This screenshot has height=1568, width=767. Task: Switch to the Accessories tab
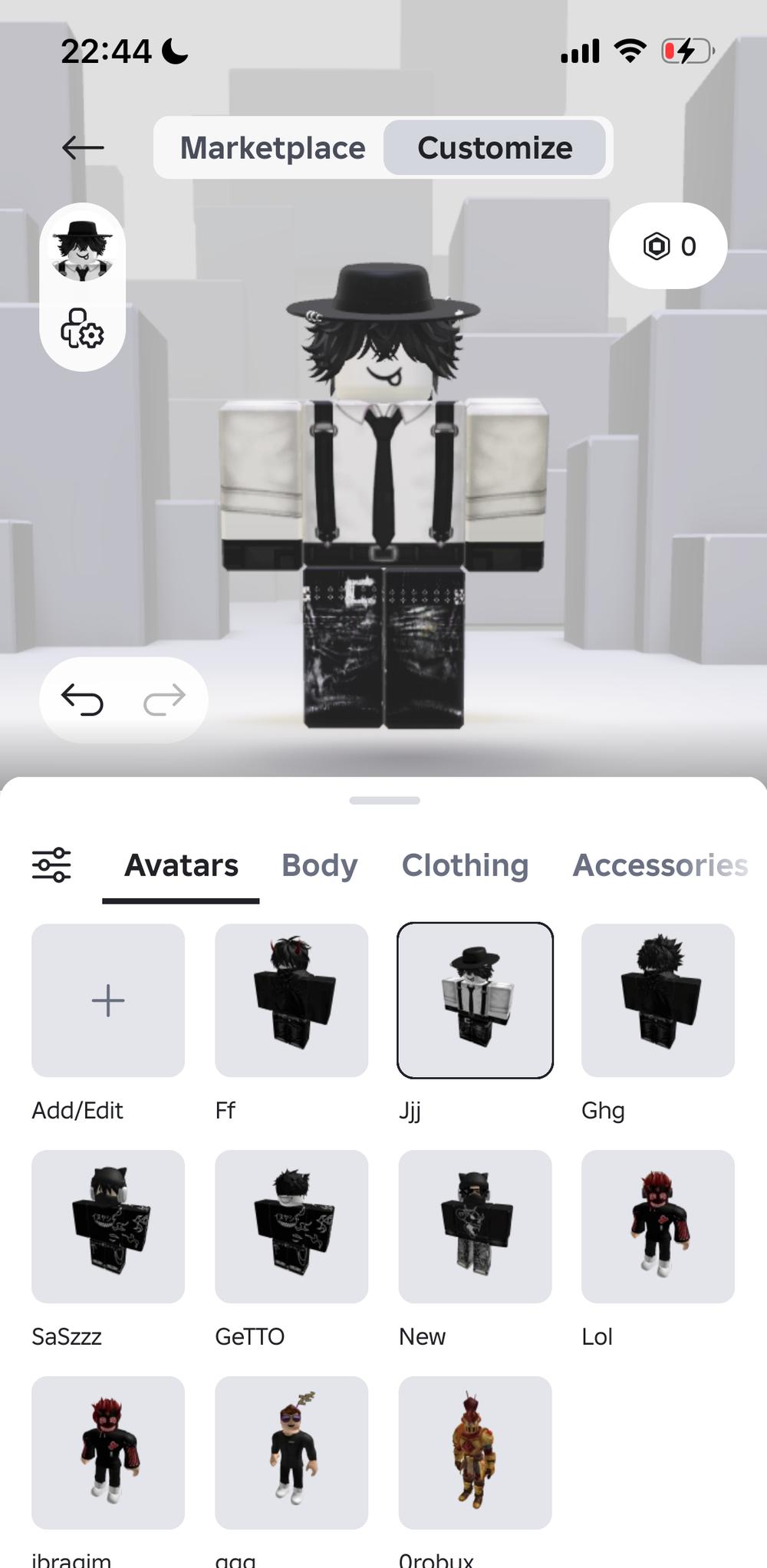pos(660,865)
